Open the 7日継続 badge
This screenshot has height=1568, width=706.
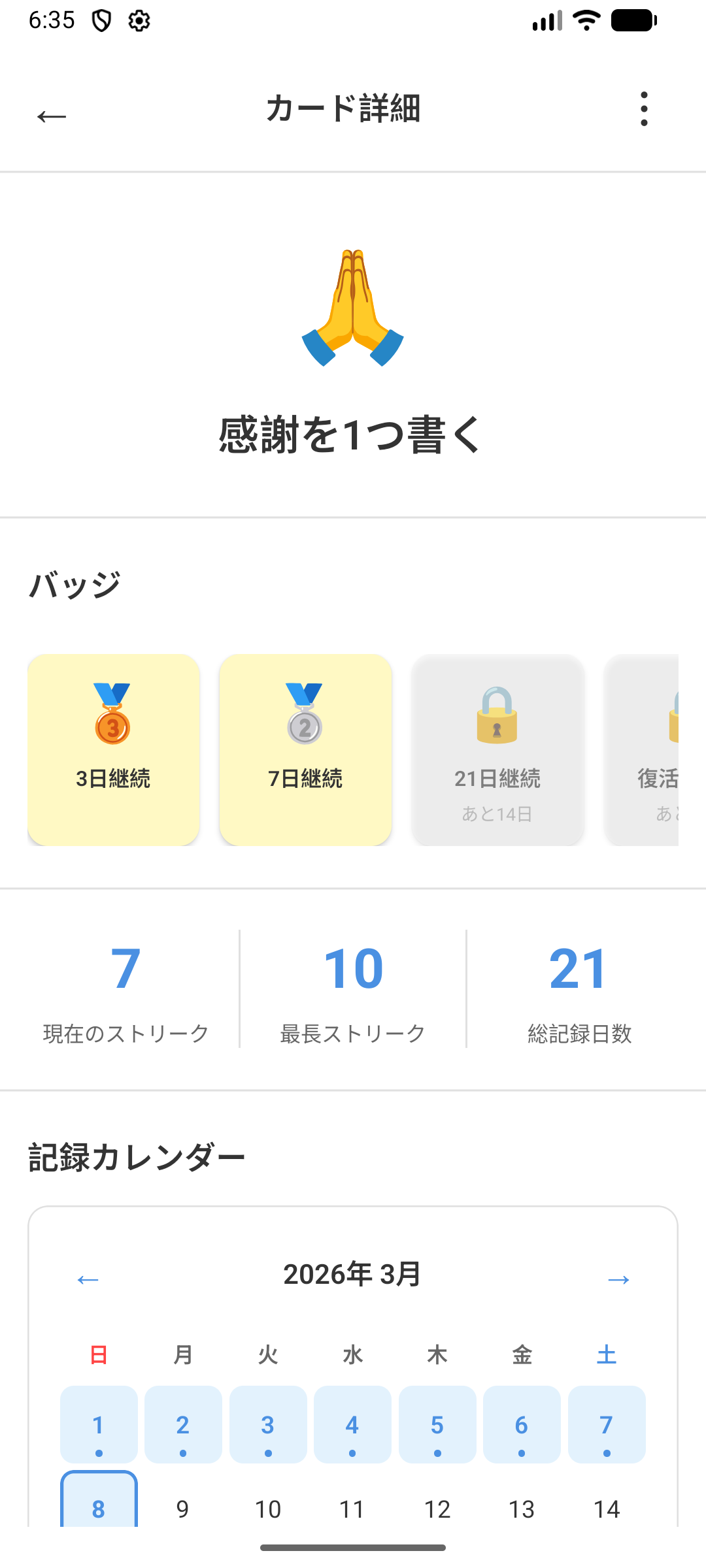tap(305, 749)
